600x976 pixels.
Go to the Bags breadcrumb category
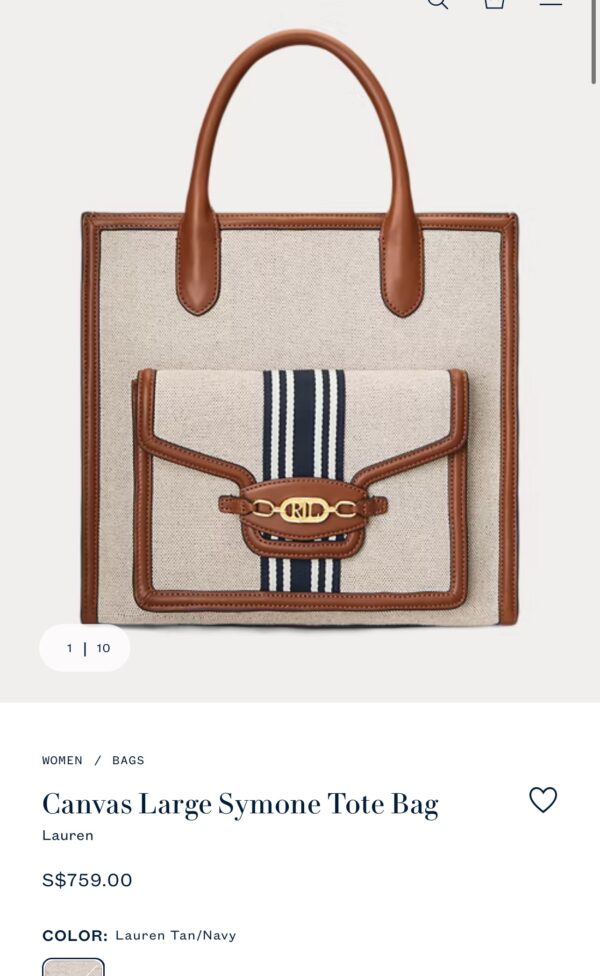tap(128, 760)
